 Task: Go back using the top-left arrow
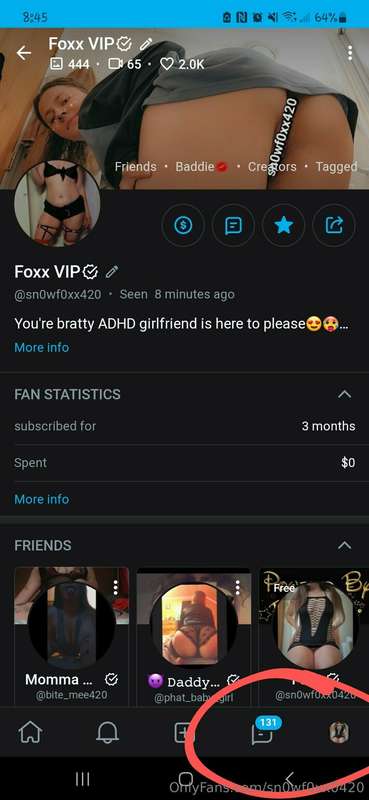coord(24,53)
